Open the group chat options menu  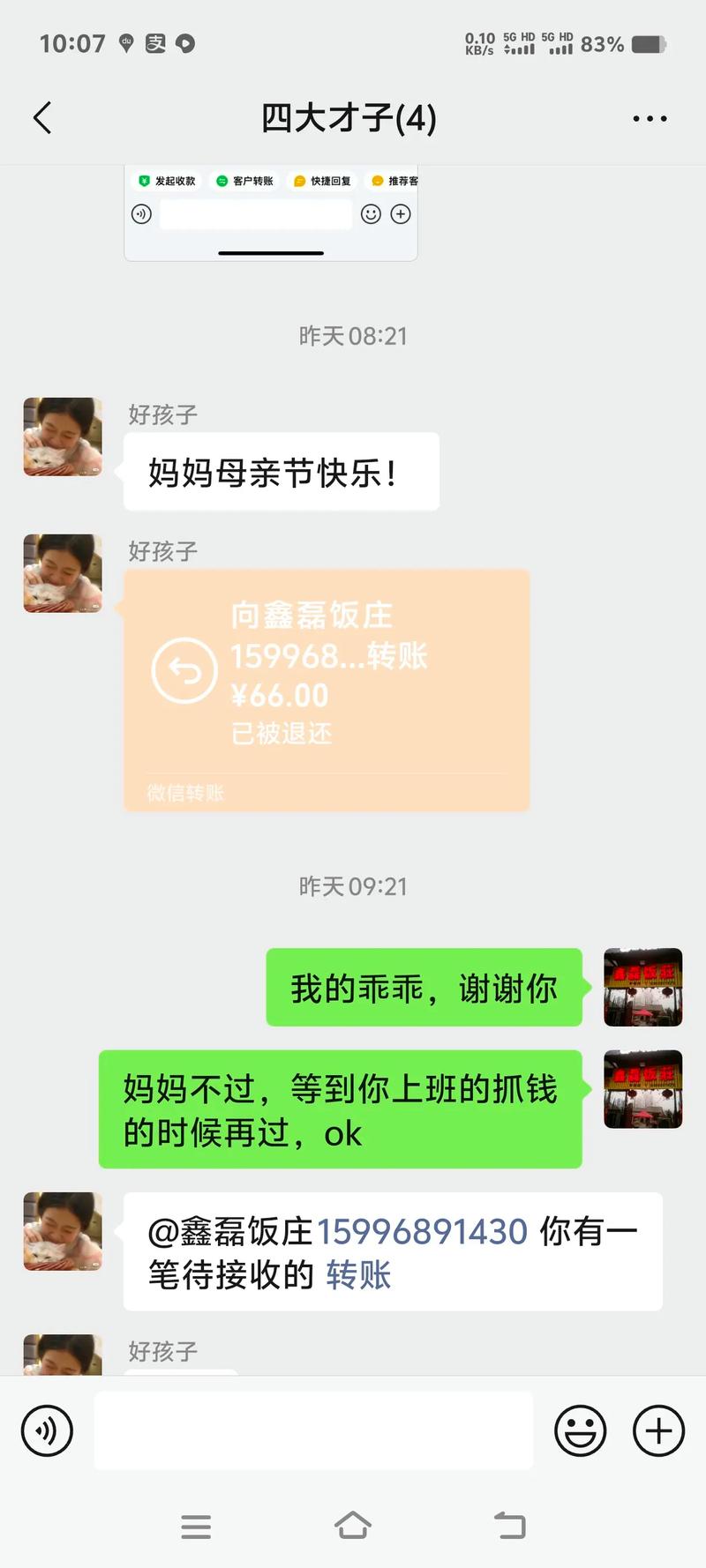[650, 118]
